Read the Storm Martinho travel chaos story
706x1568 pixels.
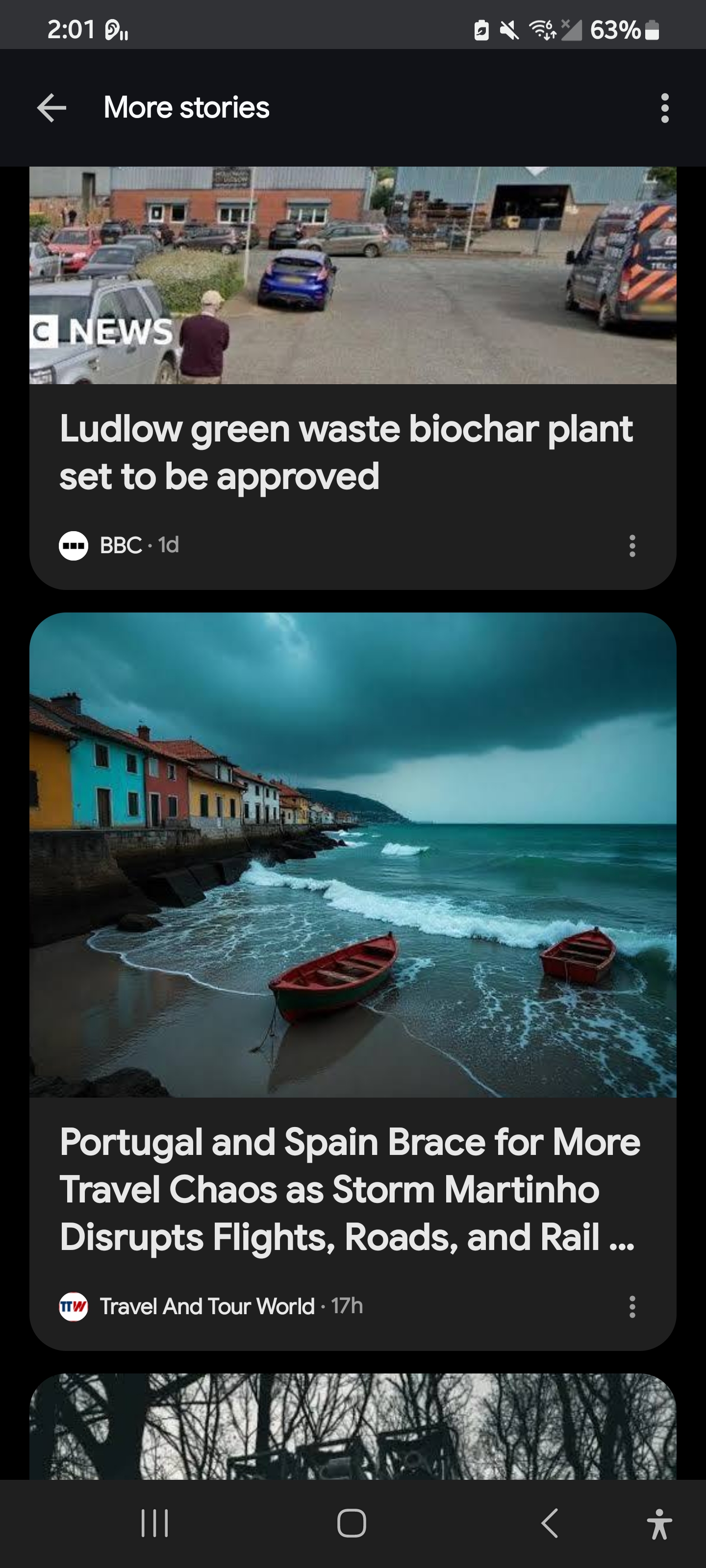(349, 1189)
